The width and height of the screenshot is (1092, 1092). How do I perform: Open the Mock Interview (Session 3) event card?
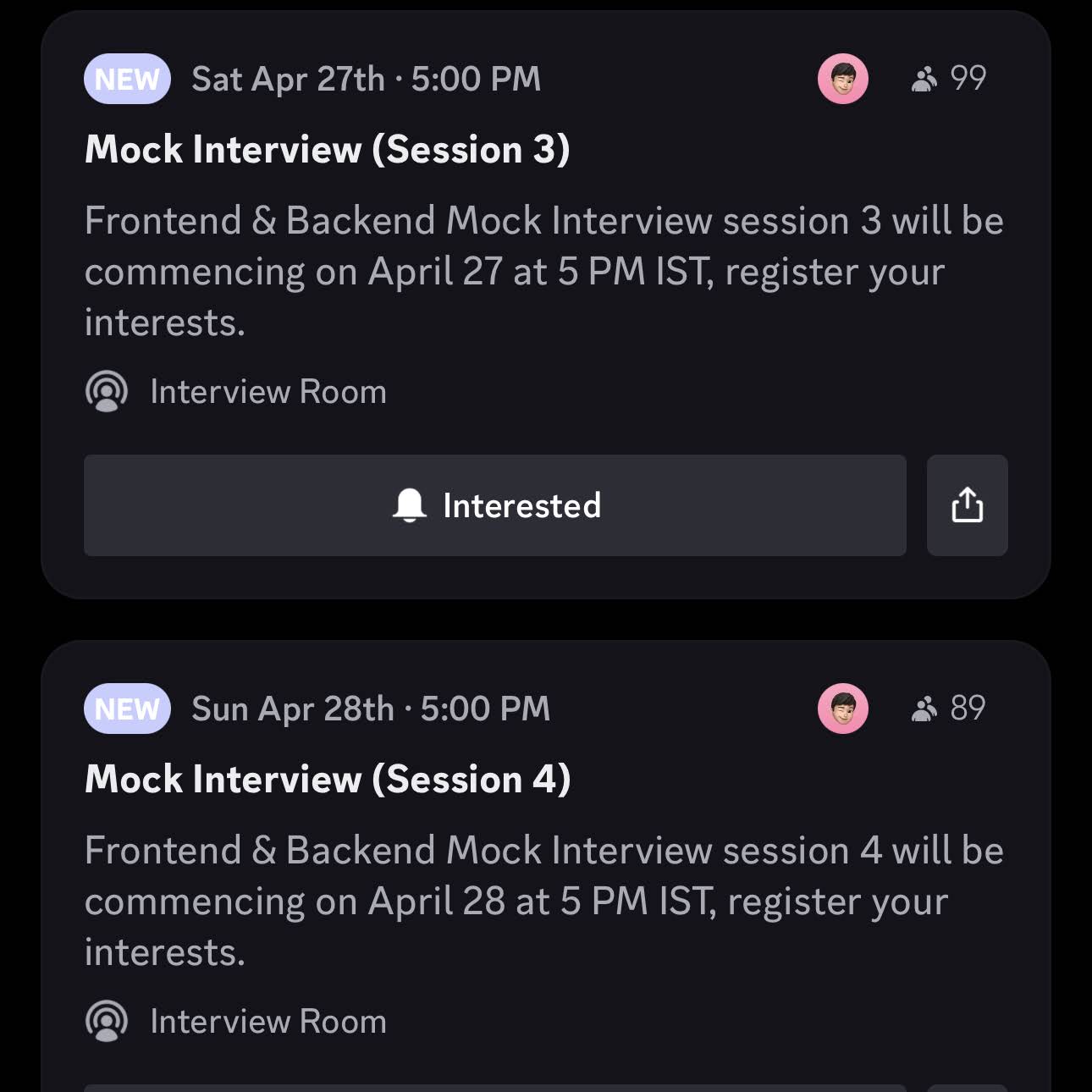pyautogui.click(x=328, y=150)
